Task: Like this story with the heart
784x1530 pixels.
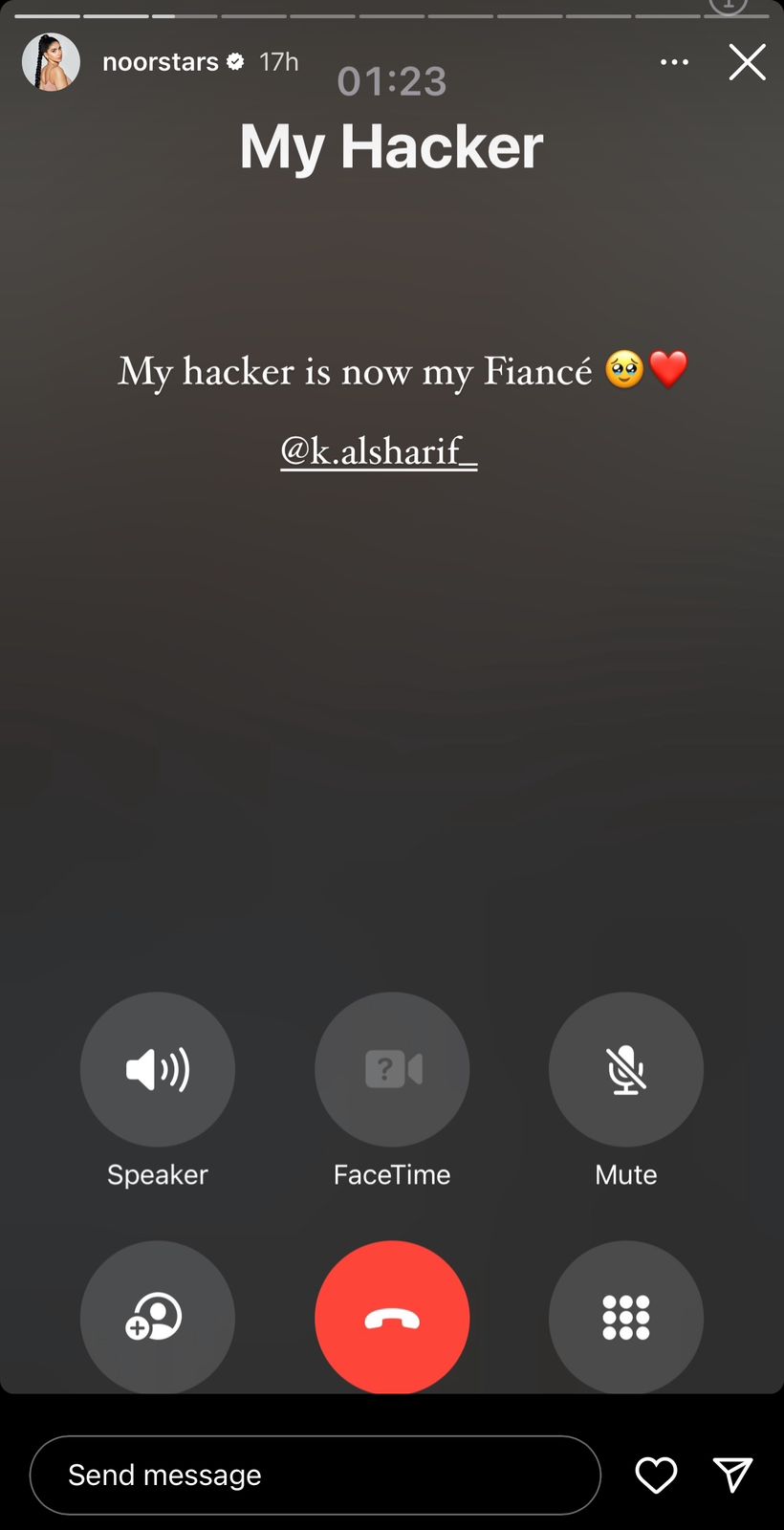Action: tap(656, 1475)
